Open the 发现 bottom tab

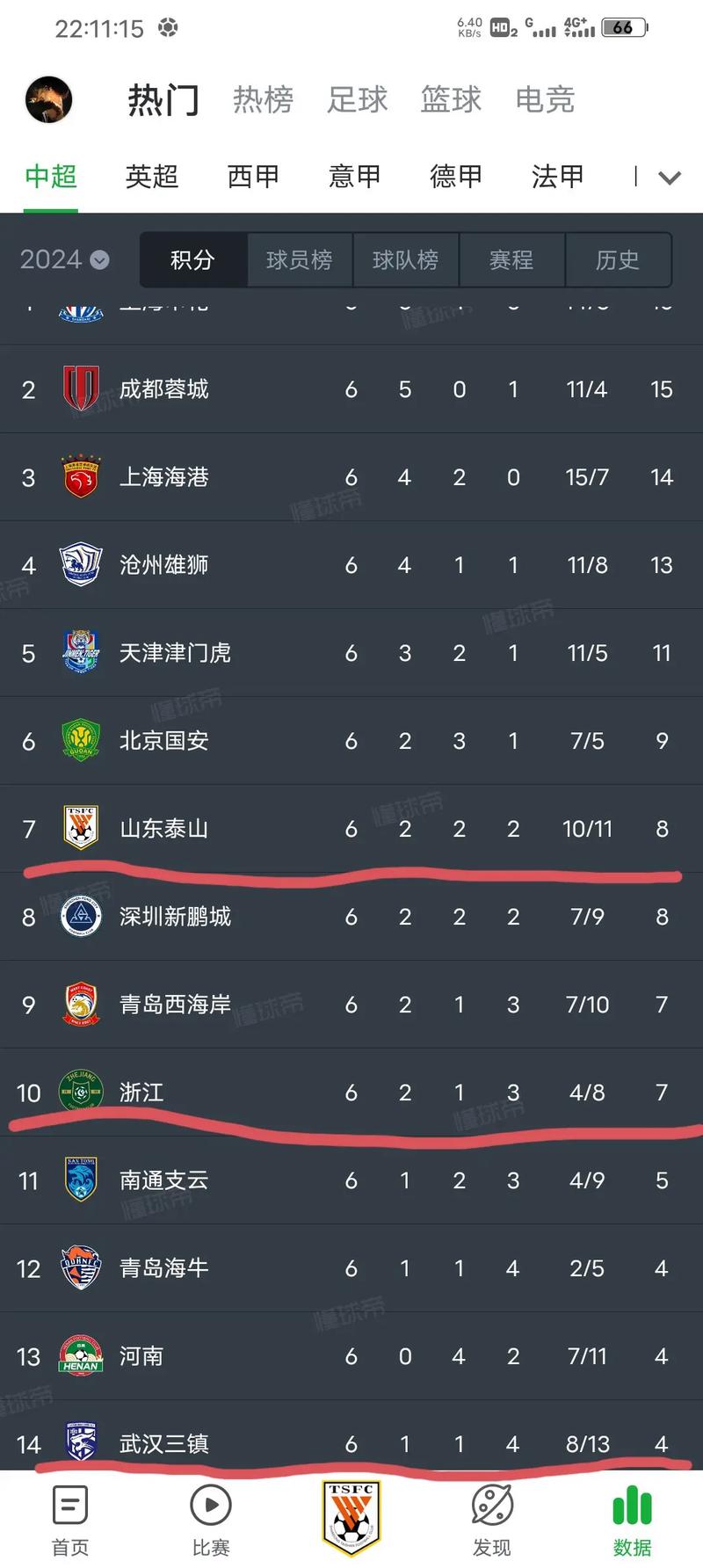pyautogui.click(x=492, y=1520)
